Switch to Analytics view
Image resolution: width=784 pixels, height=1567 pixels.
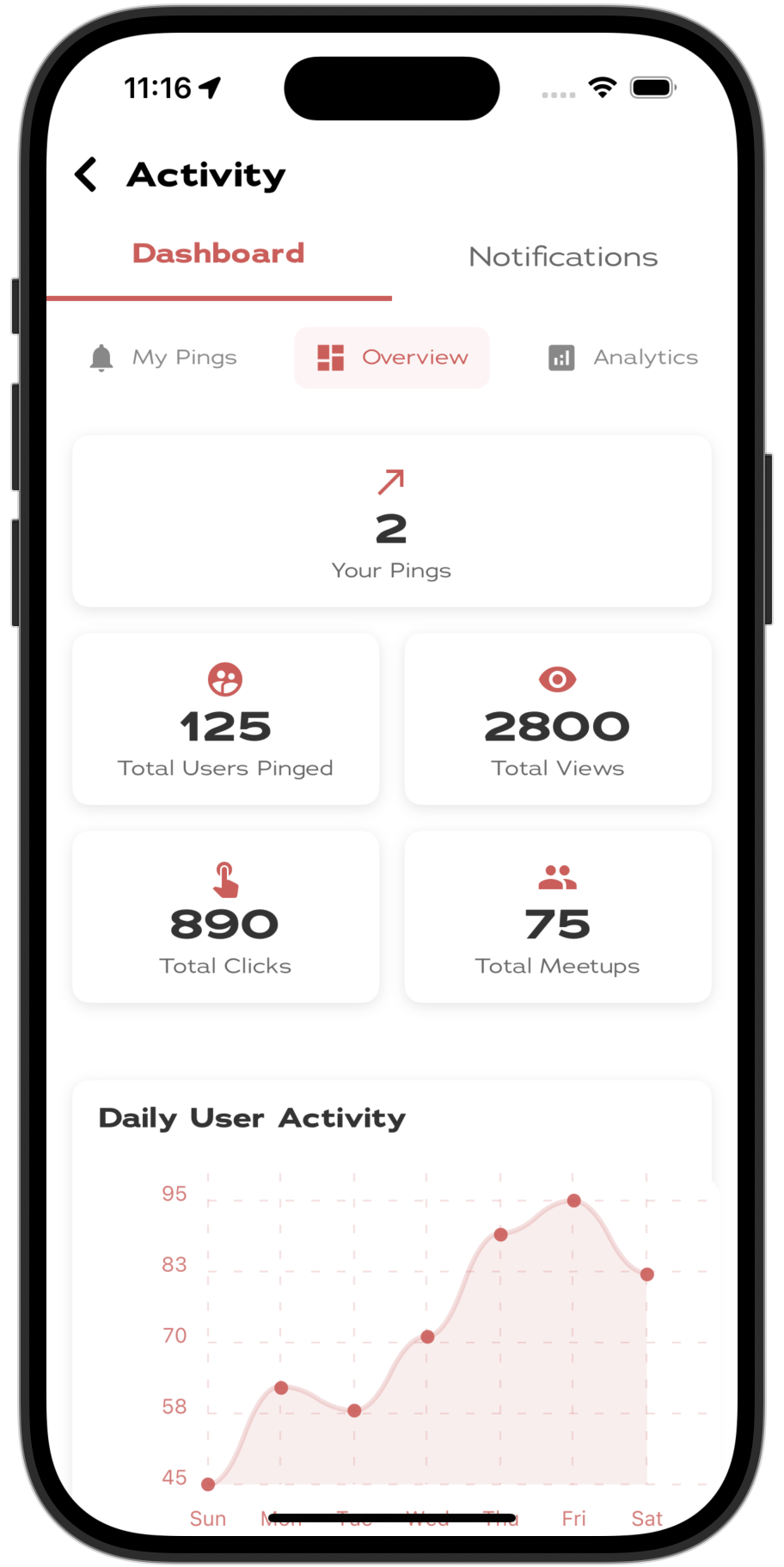(623, 358)
